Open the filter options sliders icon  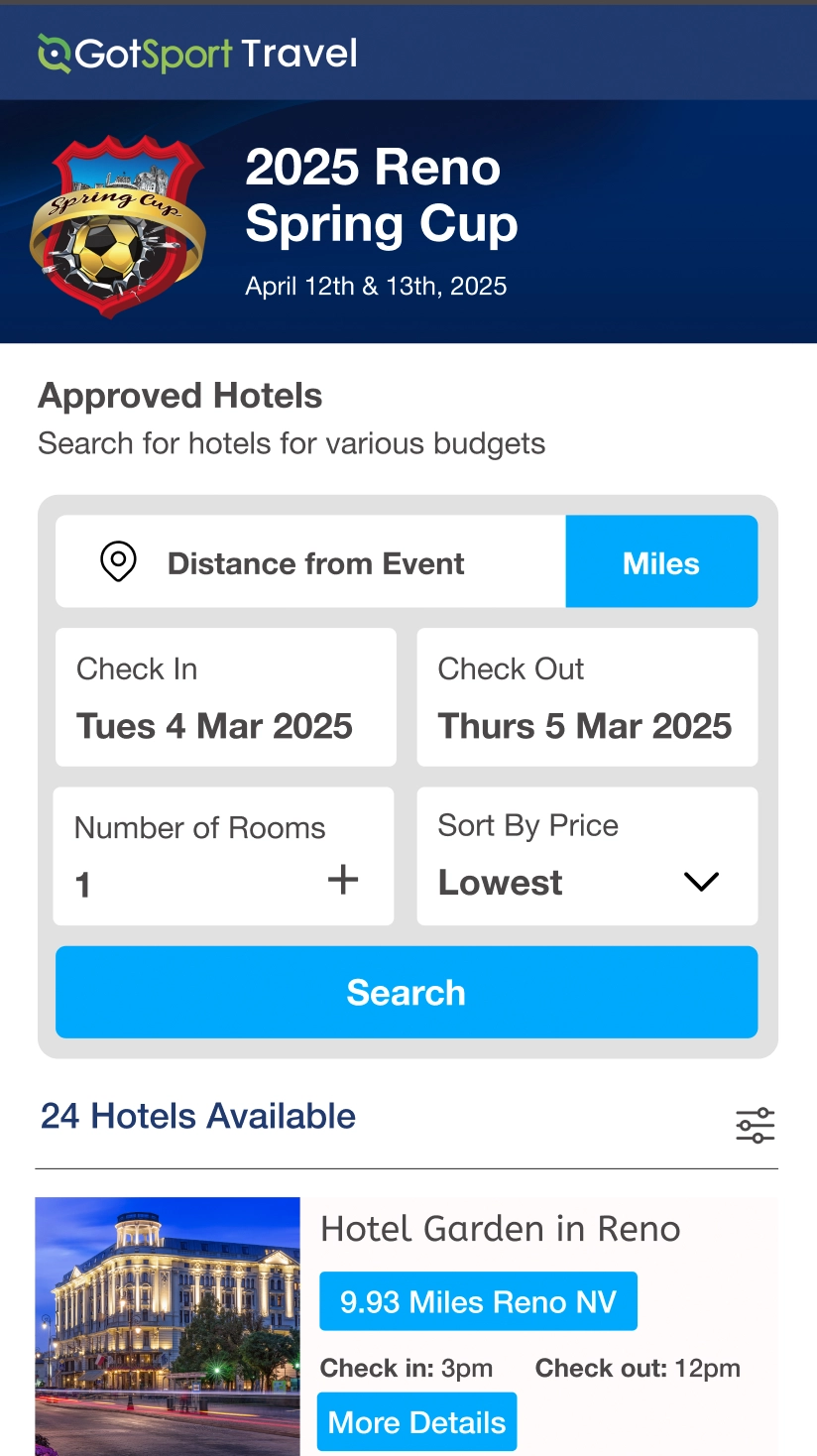[x=756, y=1125]
